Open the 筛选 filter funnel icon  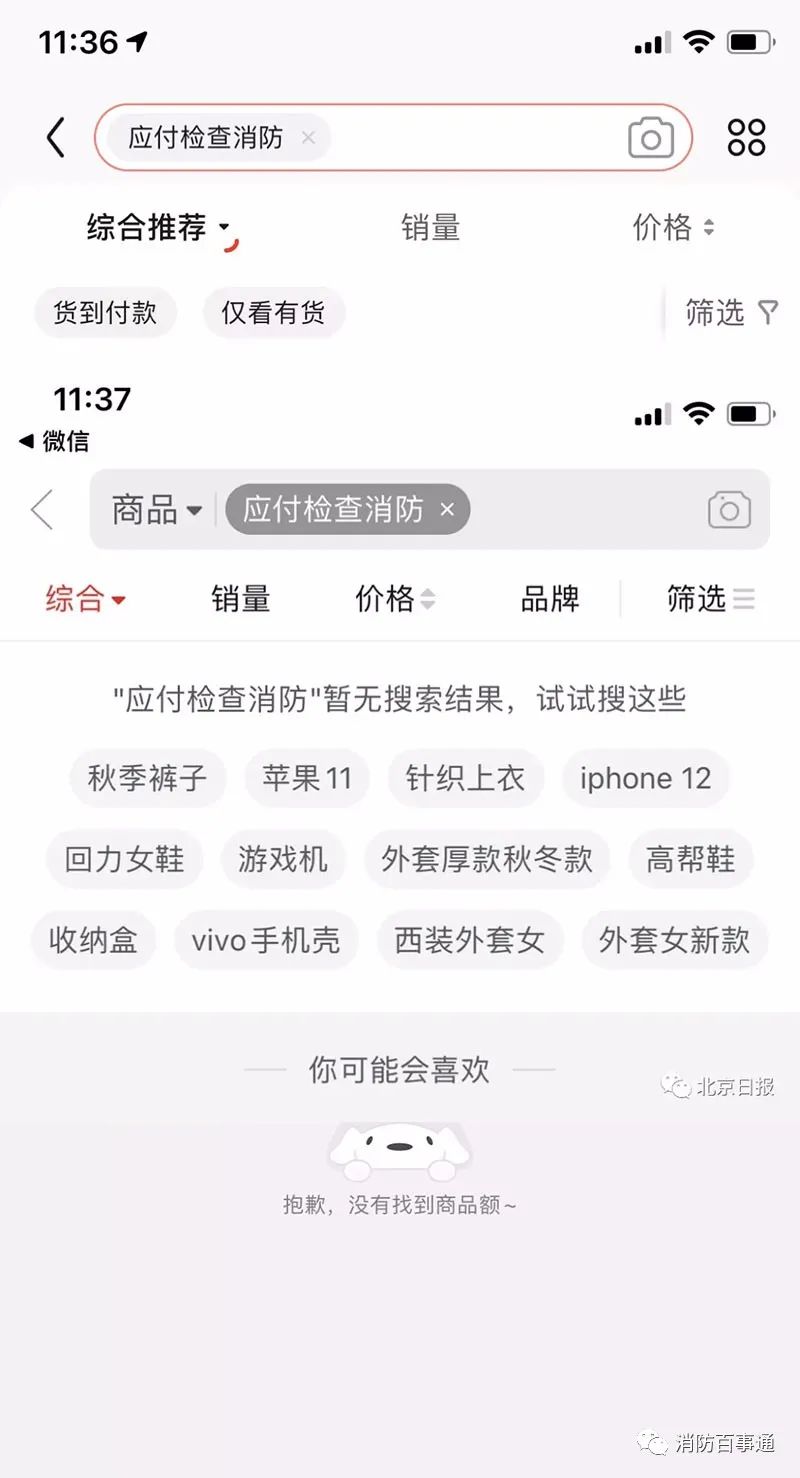[x=729, y=313]
